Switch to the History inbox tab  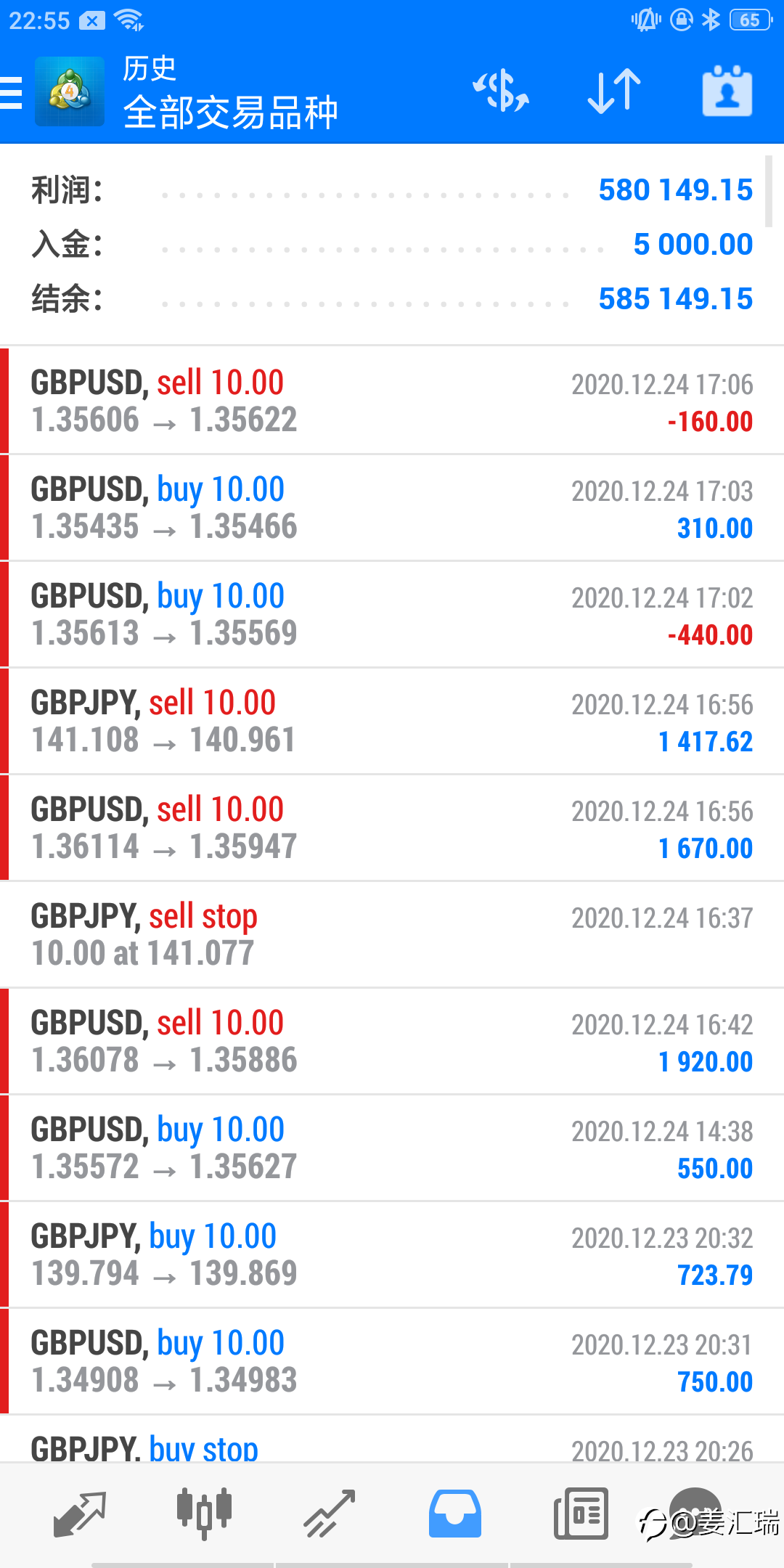tap(454, 1514)
